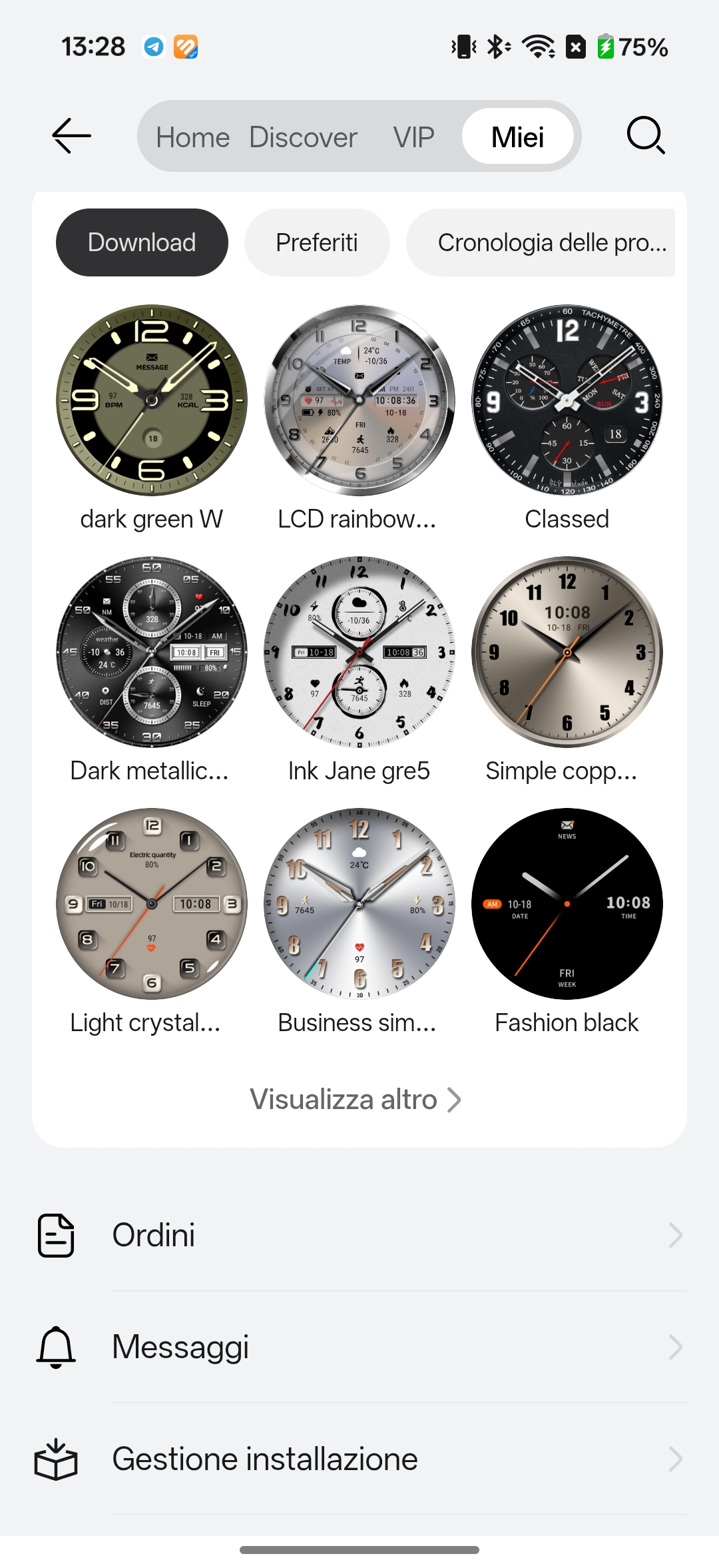Image resolution: width=719 pixels, height=1568 pixels.
Task: Open Cronologia delle prove chip
Action: tap(546, 242)
